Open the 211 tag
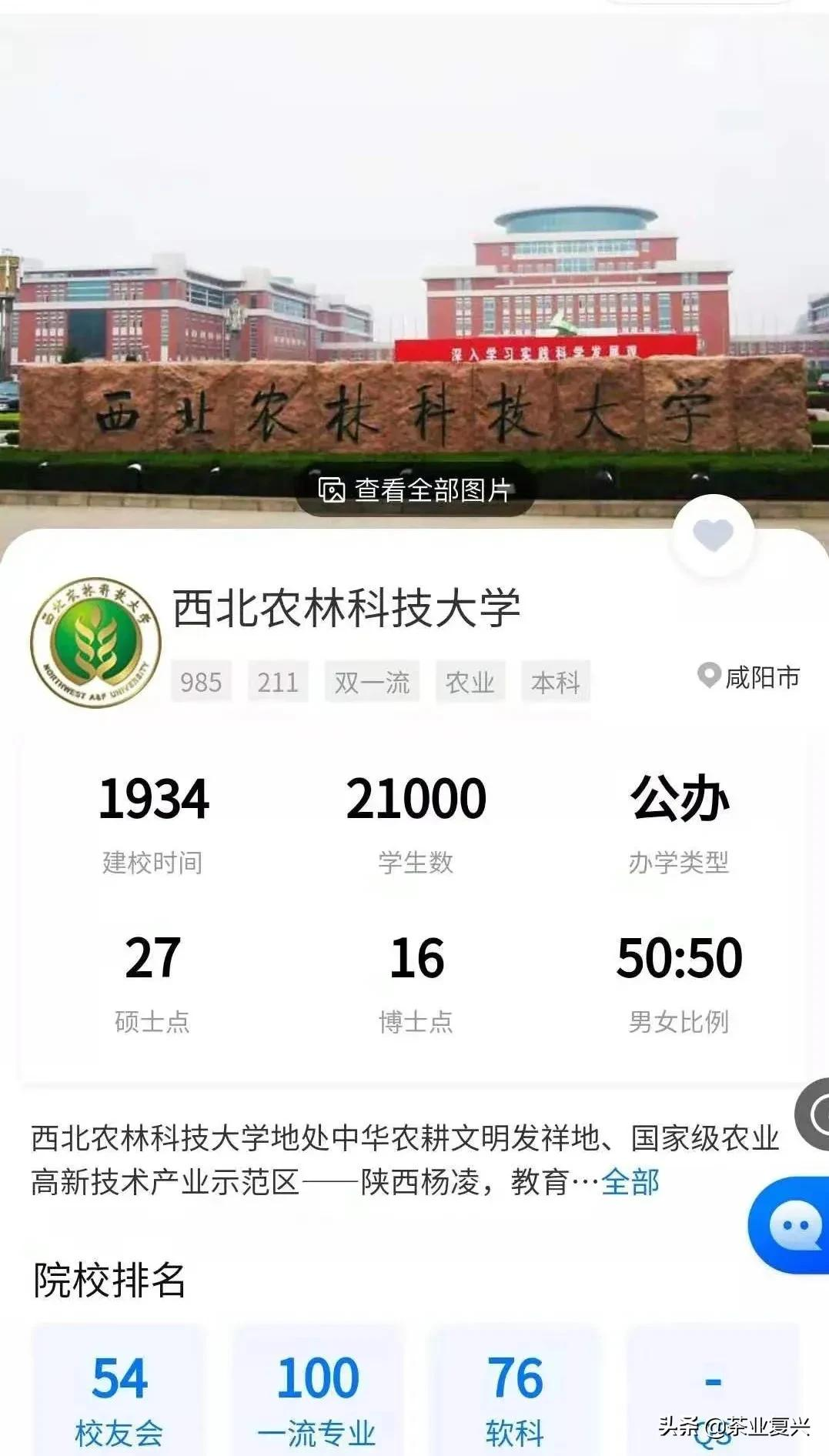 coord(278,681)
